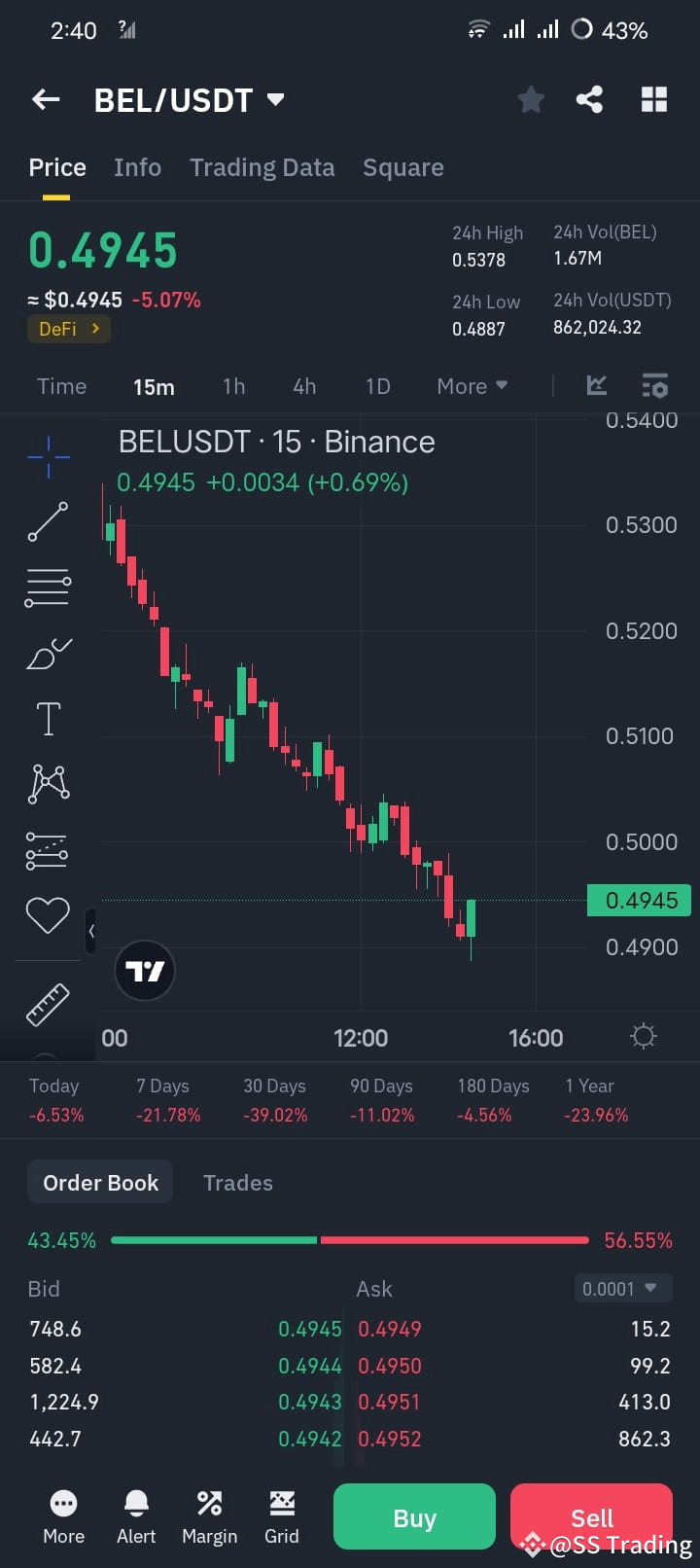This screenshot has height=1568, width=700.
Task: Open the Trades tab
Action: (237, 1182)
